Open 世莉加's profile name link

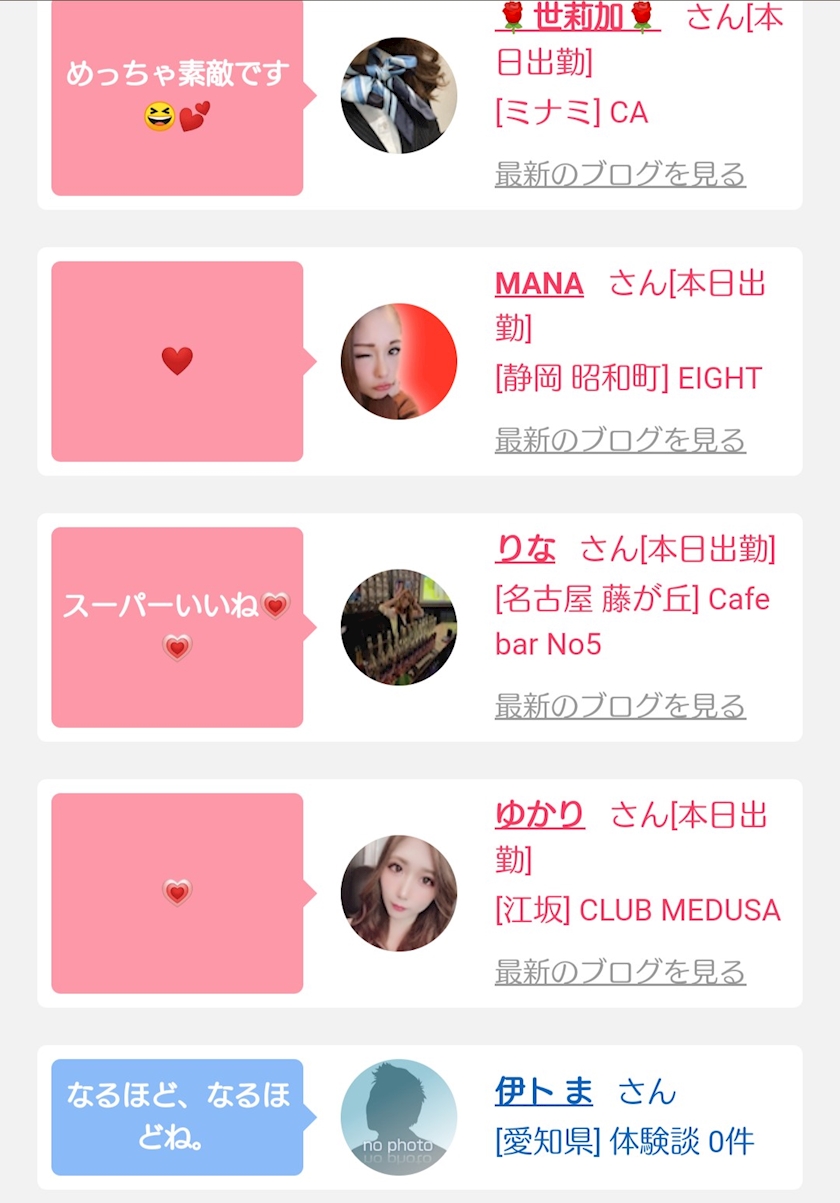(x=578, y=17)
